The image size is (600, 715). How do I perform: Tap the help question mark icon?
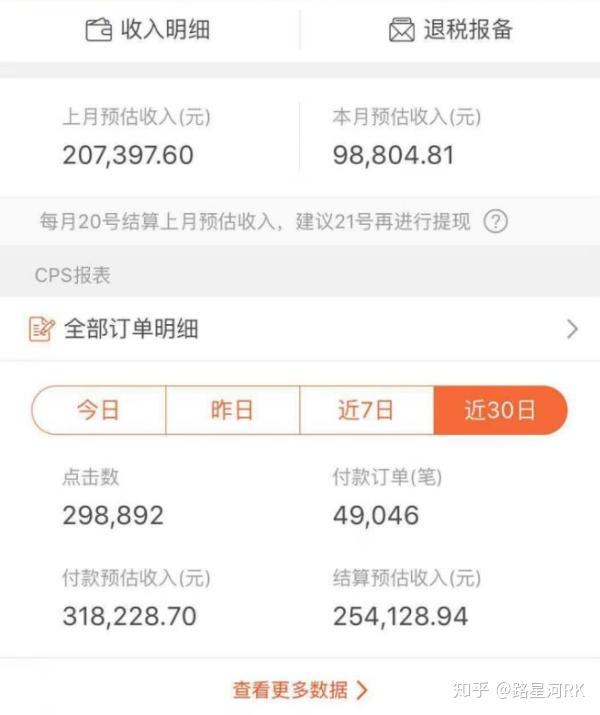[495, 222]
